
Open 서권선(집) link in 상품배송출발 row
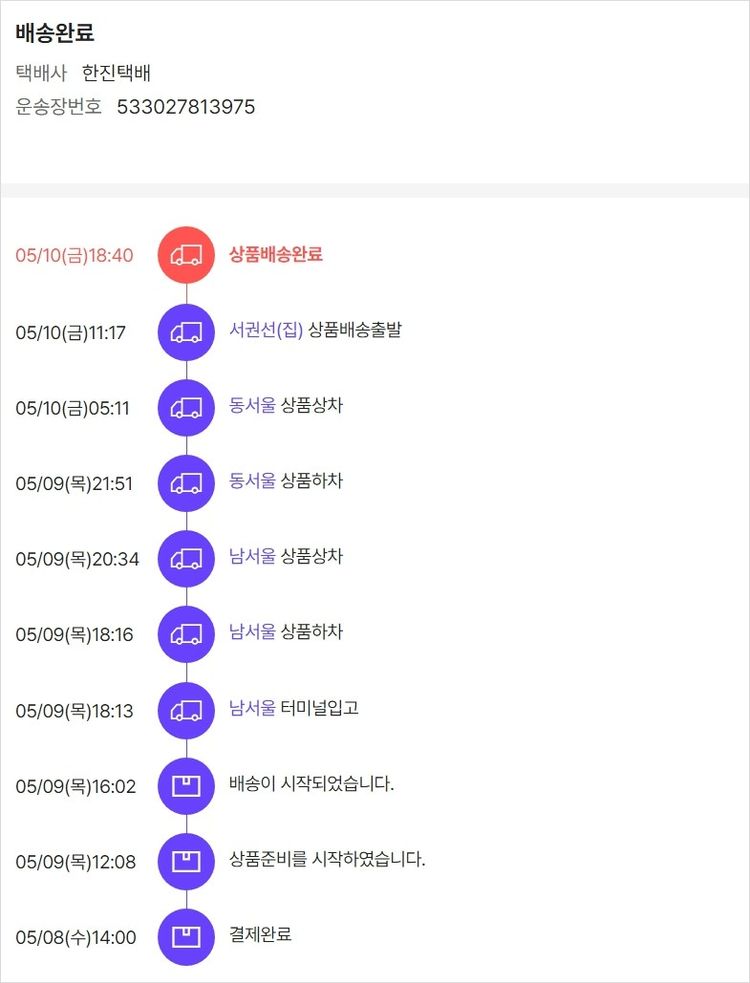click(265, 330)
